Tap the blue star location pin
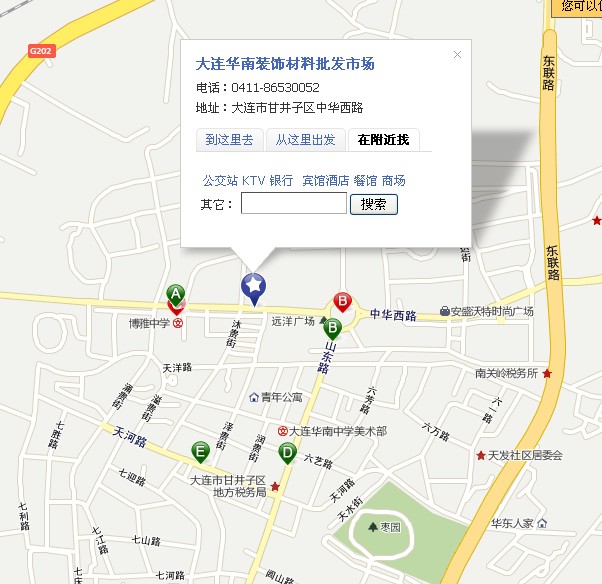602x584 pixels. pyautogui.click(x=254, y=287)
